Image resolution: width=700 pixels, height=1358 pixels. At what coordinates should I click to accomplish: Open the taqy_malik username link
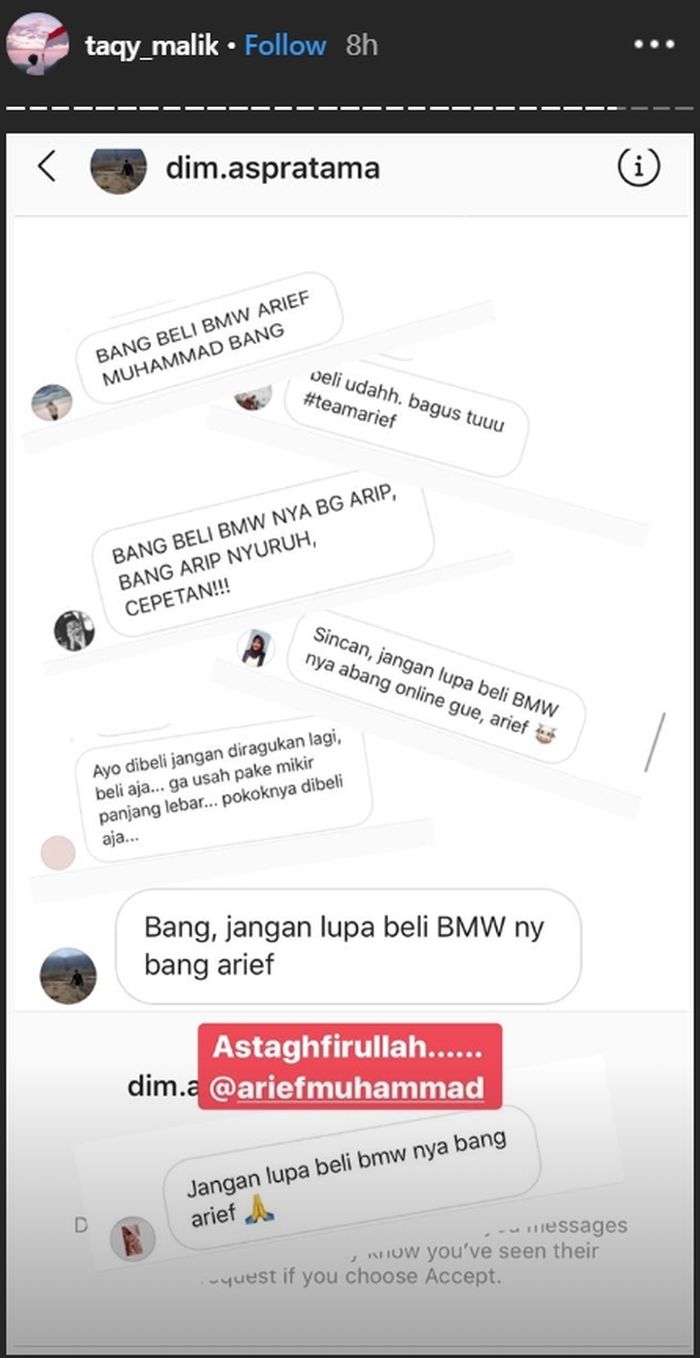click(x=151, y=46)
